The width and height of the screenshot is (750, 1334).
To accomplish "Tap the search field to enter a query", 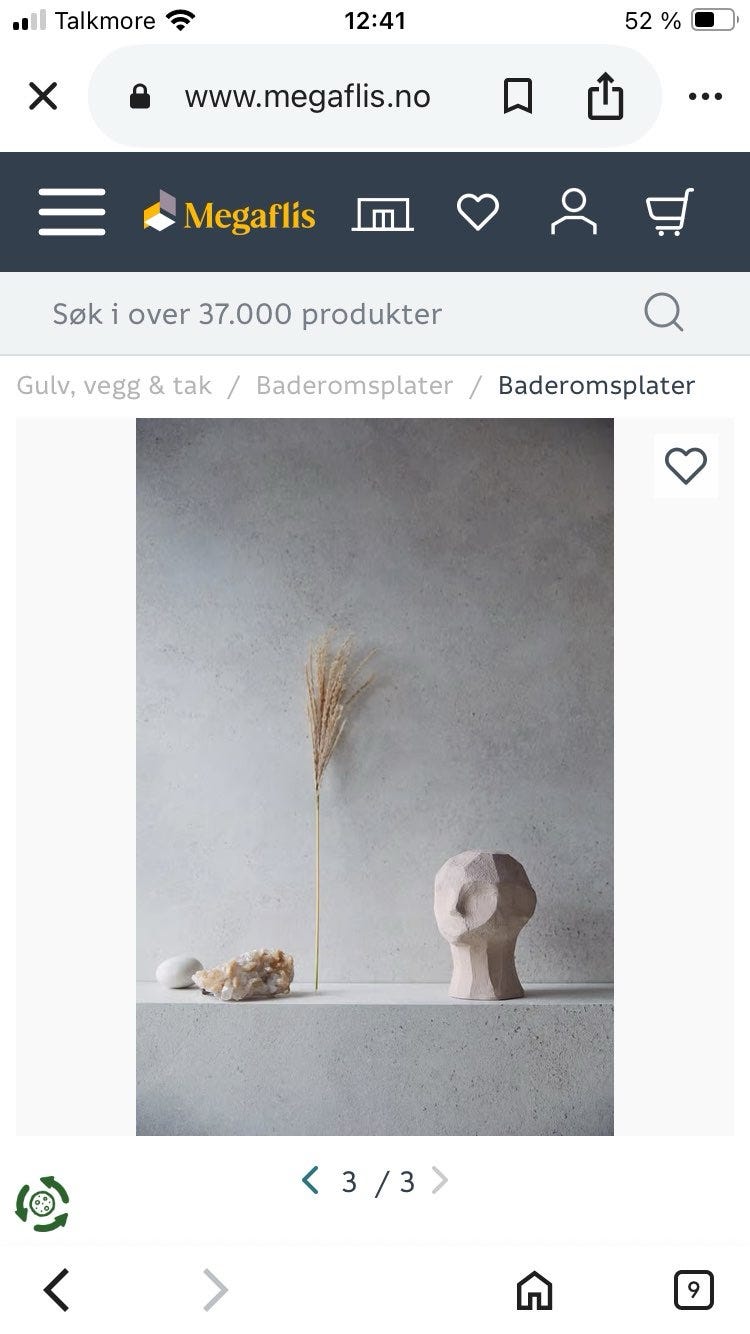I will 300,313.
